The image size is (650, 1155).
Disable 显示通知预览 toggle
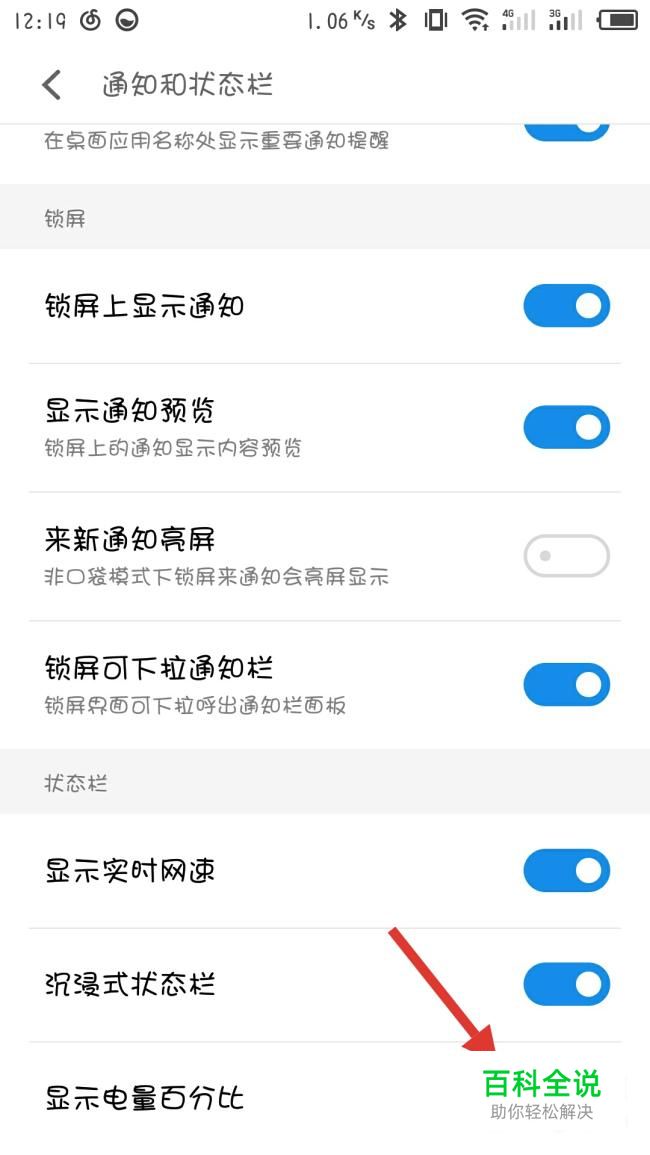pyautogui.click(x=567, y=427)
